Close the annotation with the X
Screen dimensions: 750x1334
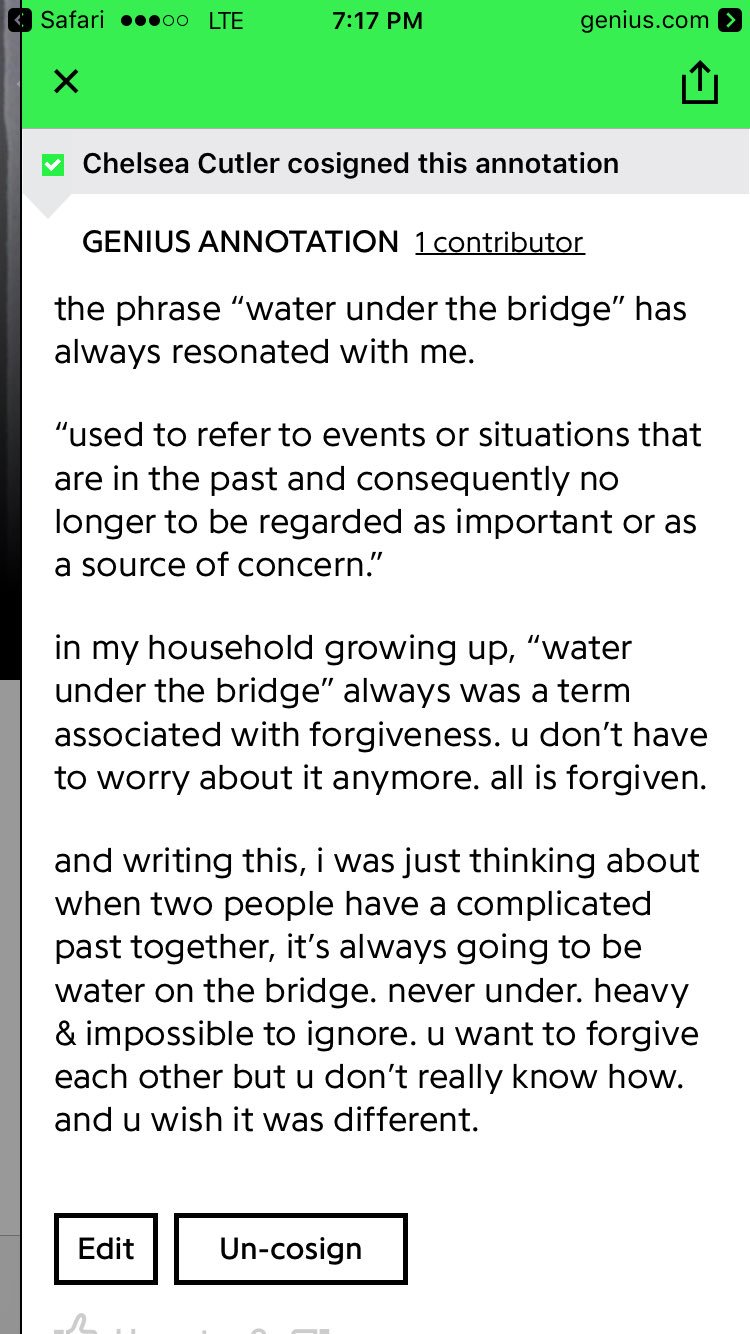[66, 81]
